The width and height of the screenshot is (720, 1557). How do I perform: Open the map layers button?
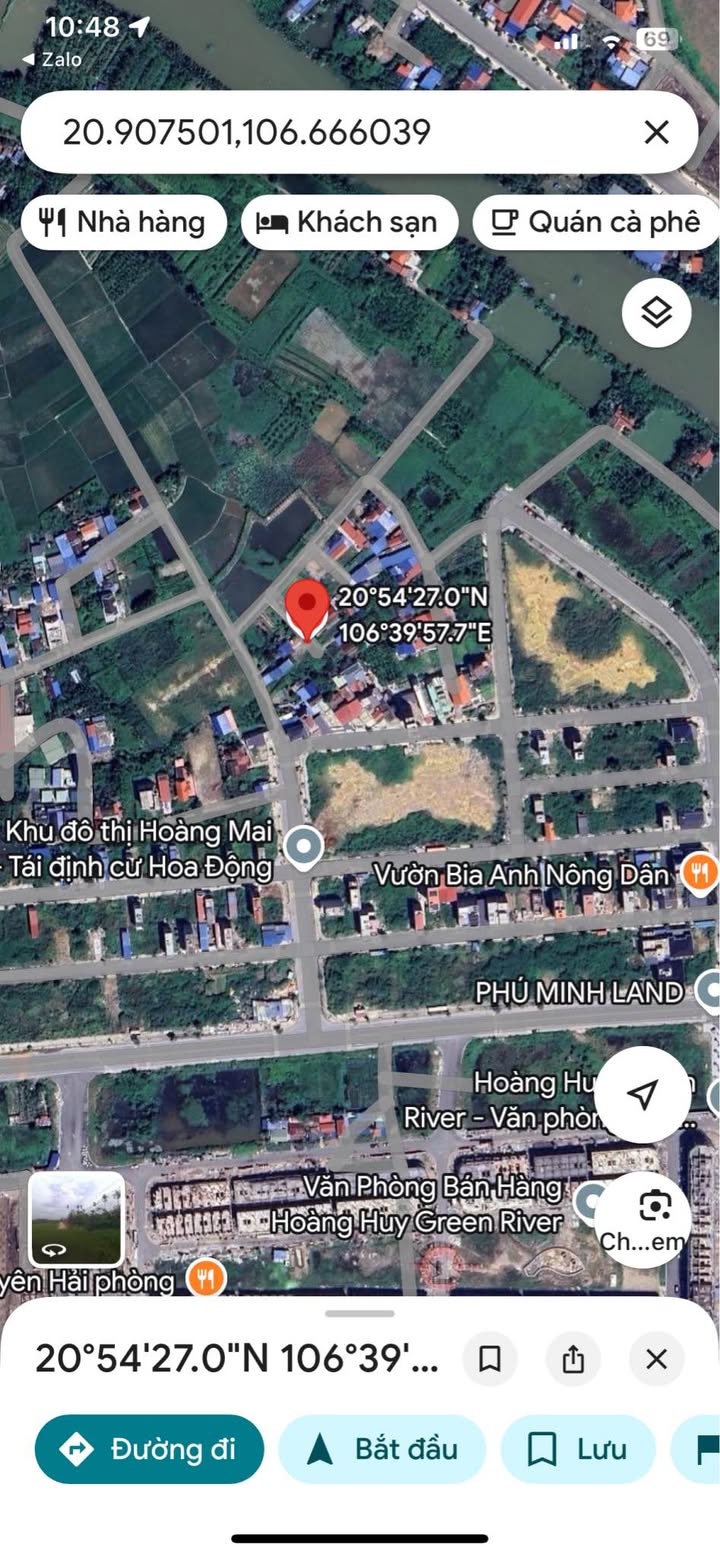click(x=656, y=313)
